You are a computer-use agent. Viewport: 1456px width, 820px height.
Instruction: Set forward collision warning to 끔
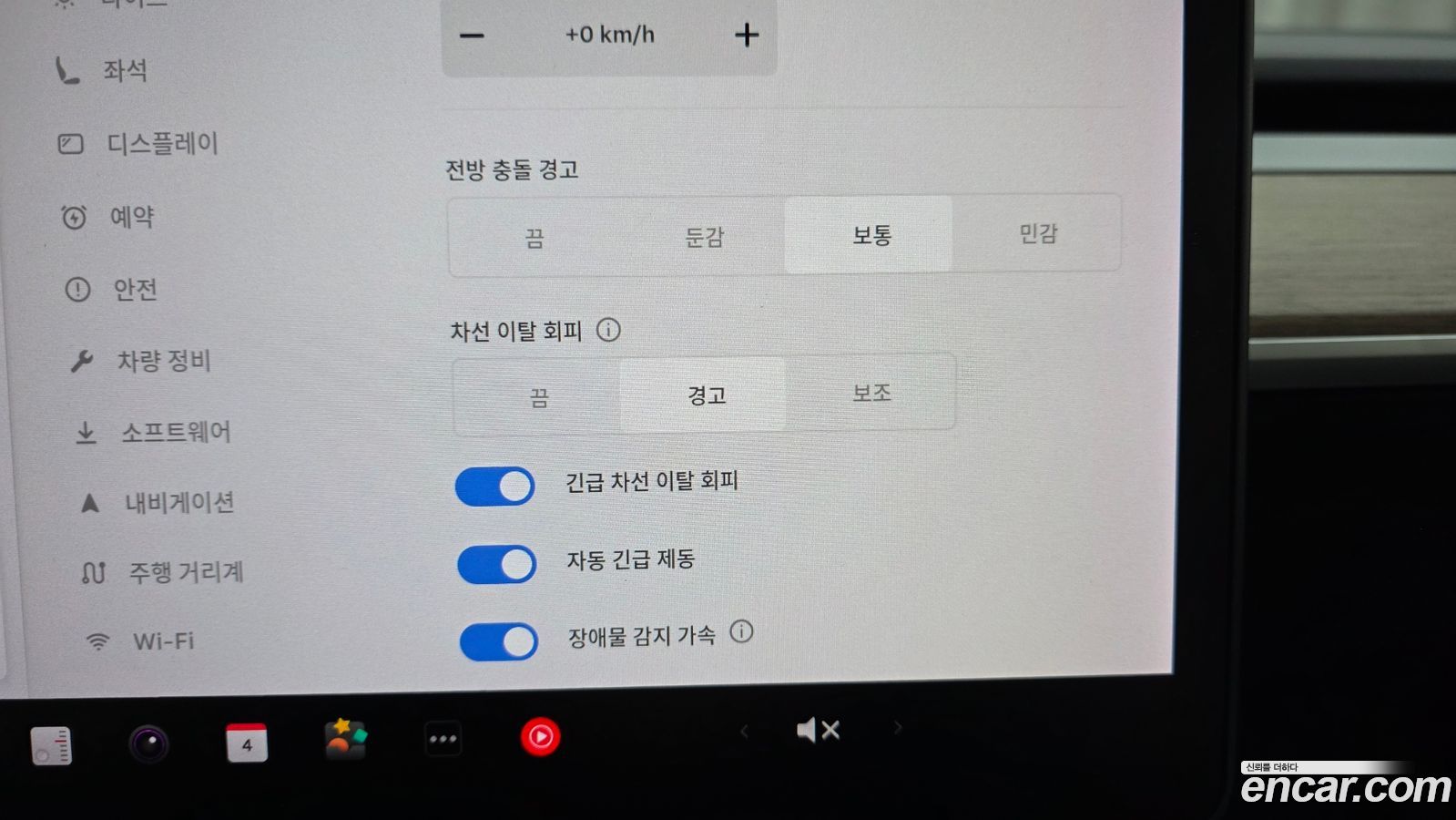click(534, 238)
